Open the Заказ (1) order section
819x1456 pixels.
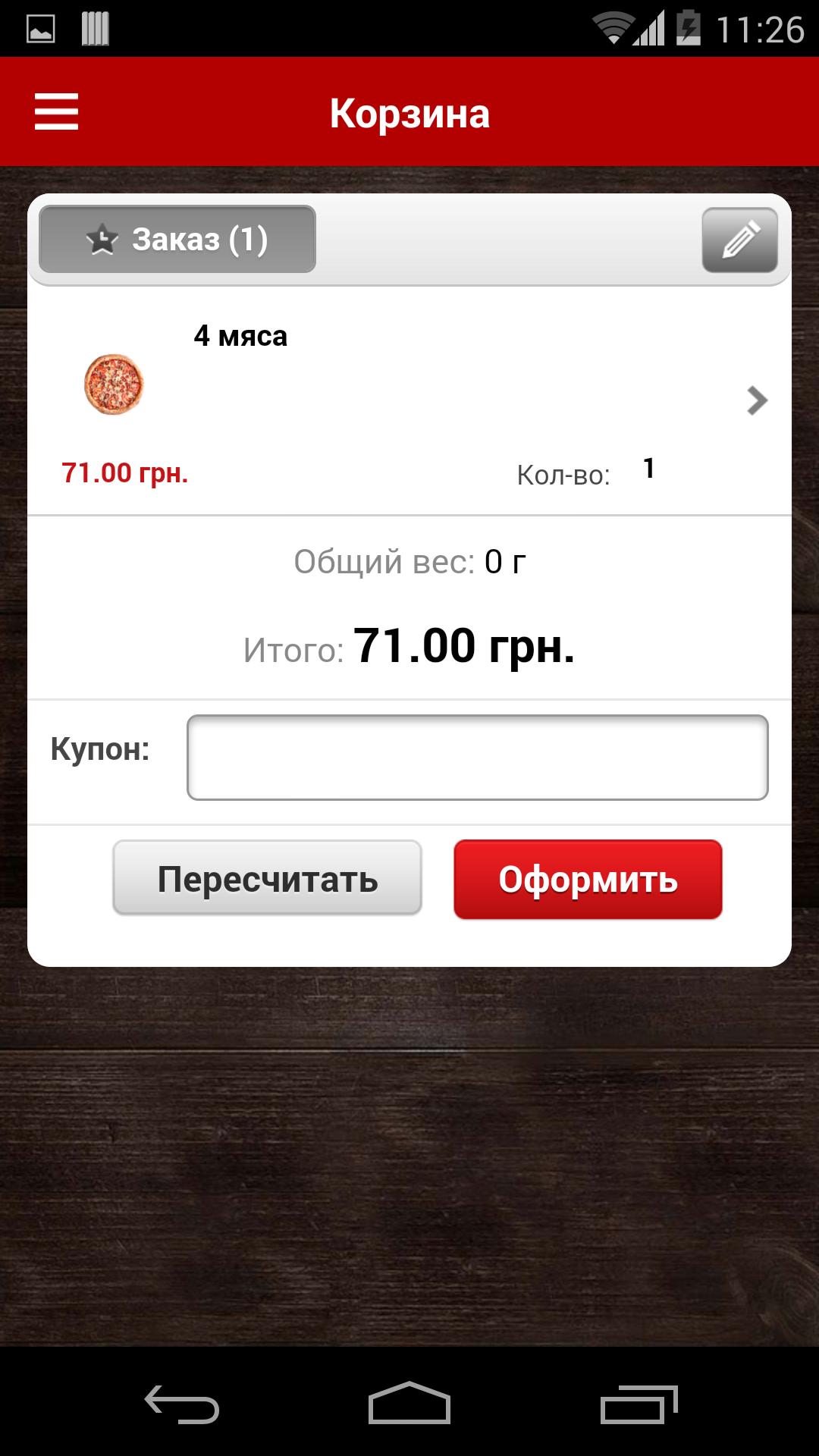coord(178,239)
